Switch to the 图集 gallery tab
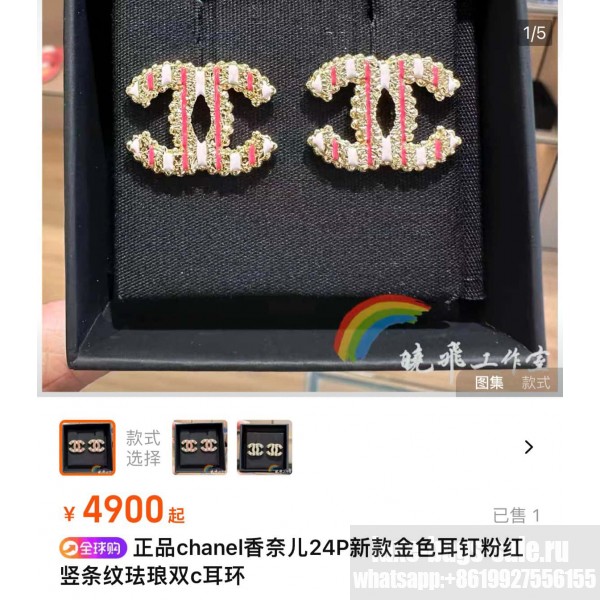This screenshot has width=600, height=600. coord(489,382)
